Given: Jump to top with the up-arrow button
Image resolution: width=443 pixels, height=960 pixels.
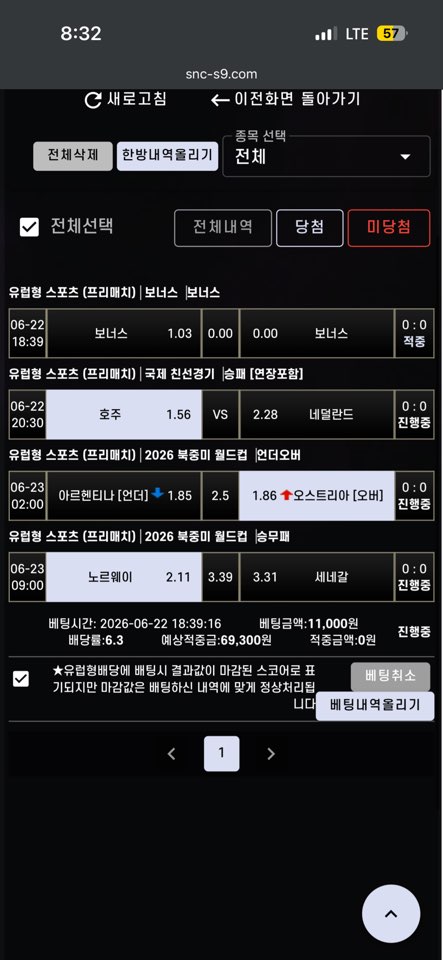Looking at the screenshot, I should 391,913.
